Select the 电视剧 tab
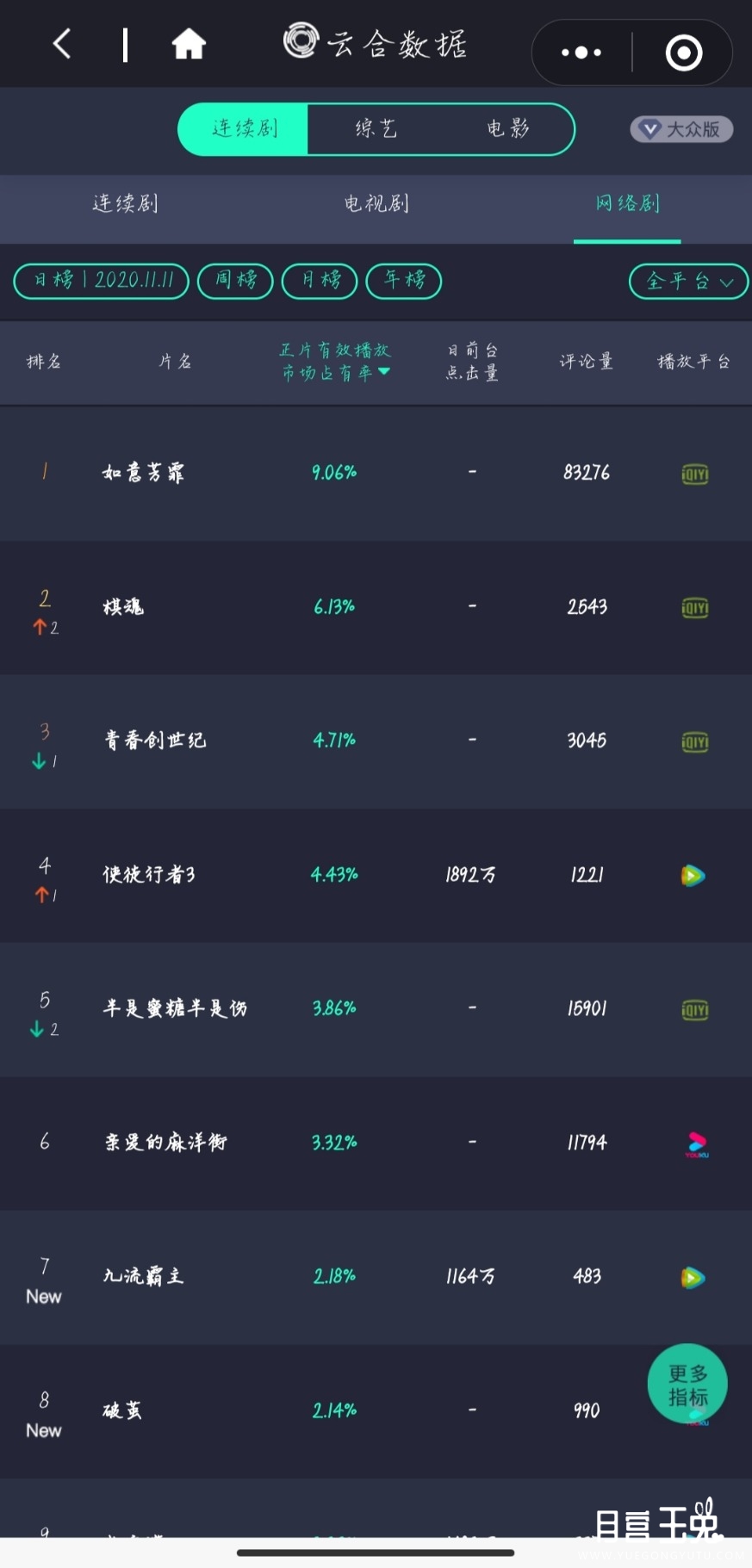Screen dimensions: 752x1568 (376, 204)
